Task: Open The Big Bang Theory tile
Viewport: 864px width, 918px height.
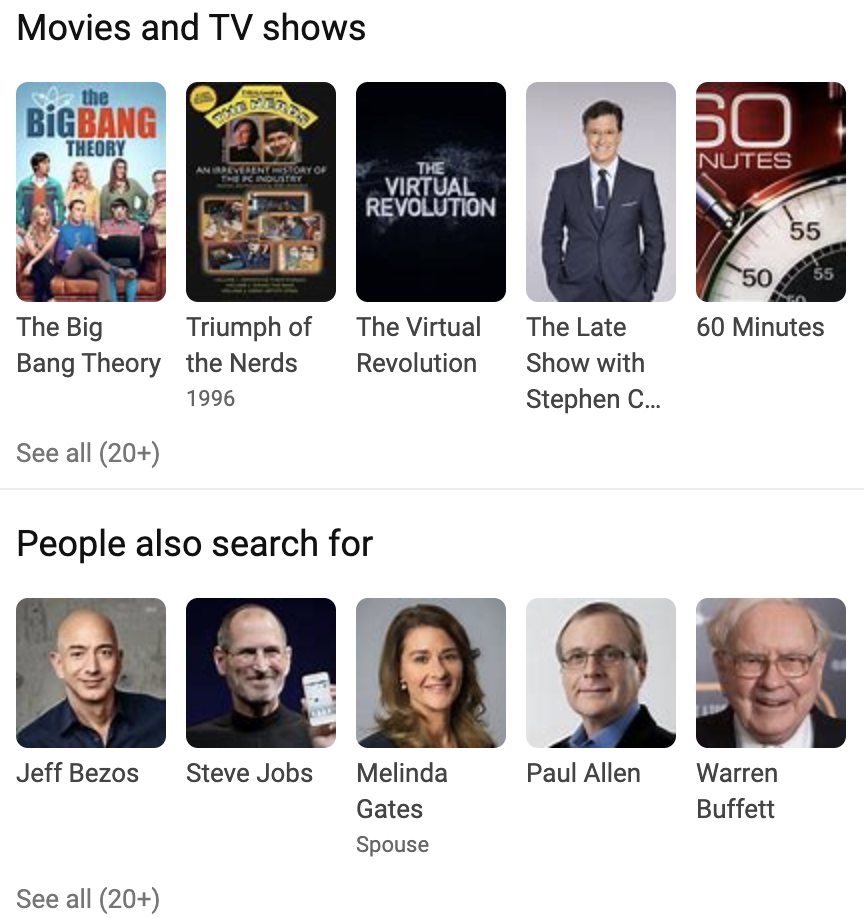Action: click(x=91, y=192)
